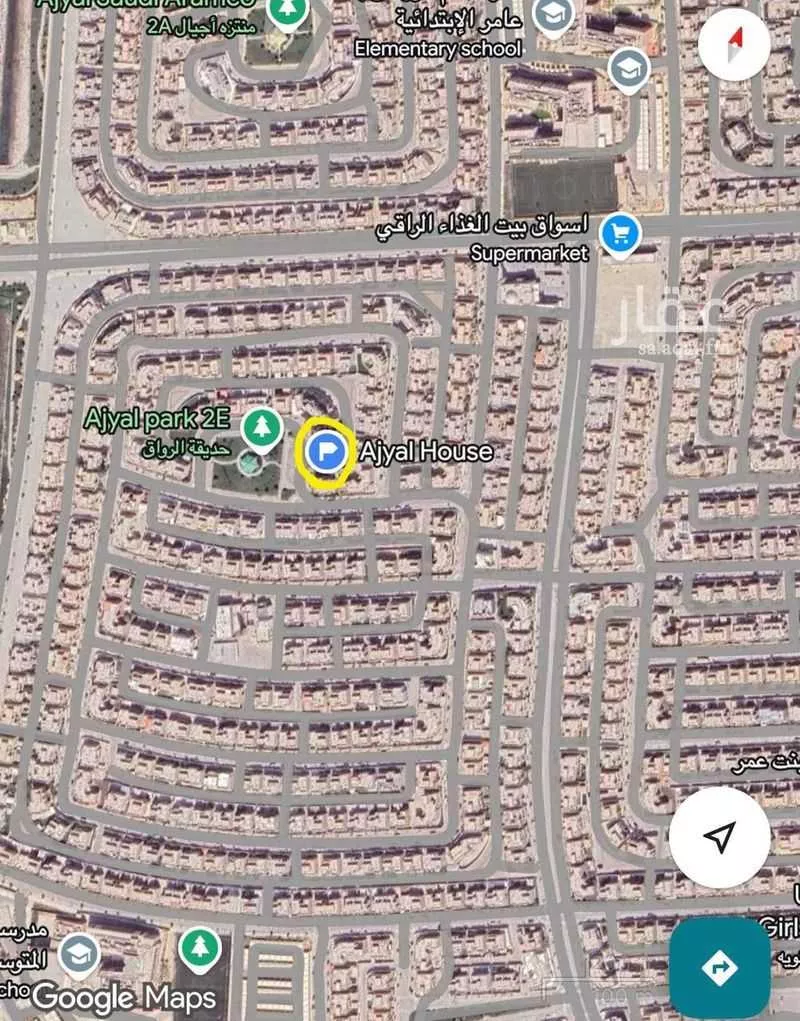Select the Elementary school text label
This screenshot has height=1021, width=800.
[x=441, y=46]
